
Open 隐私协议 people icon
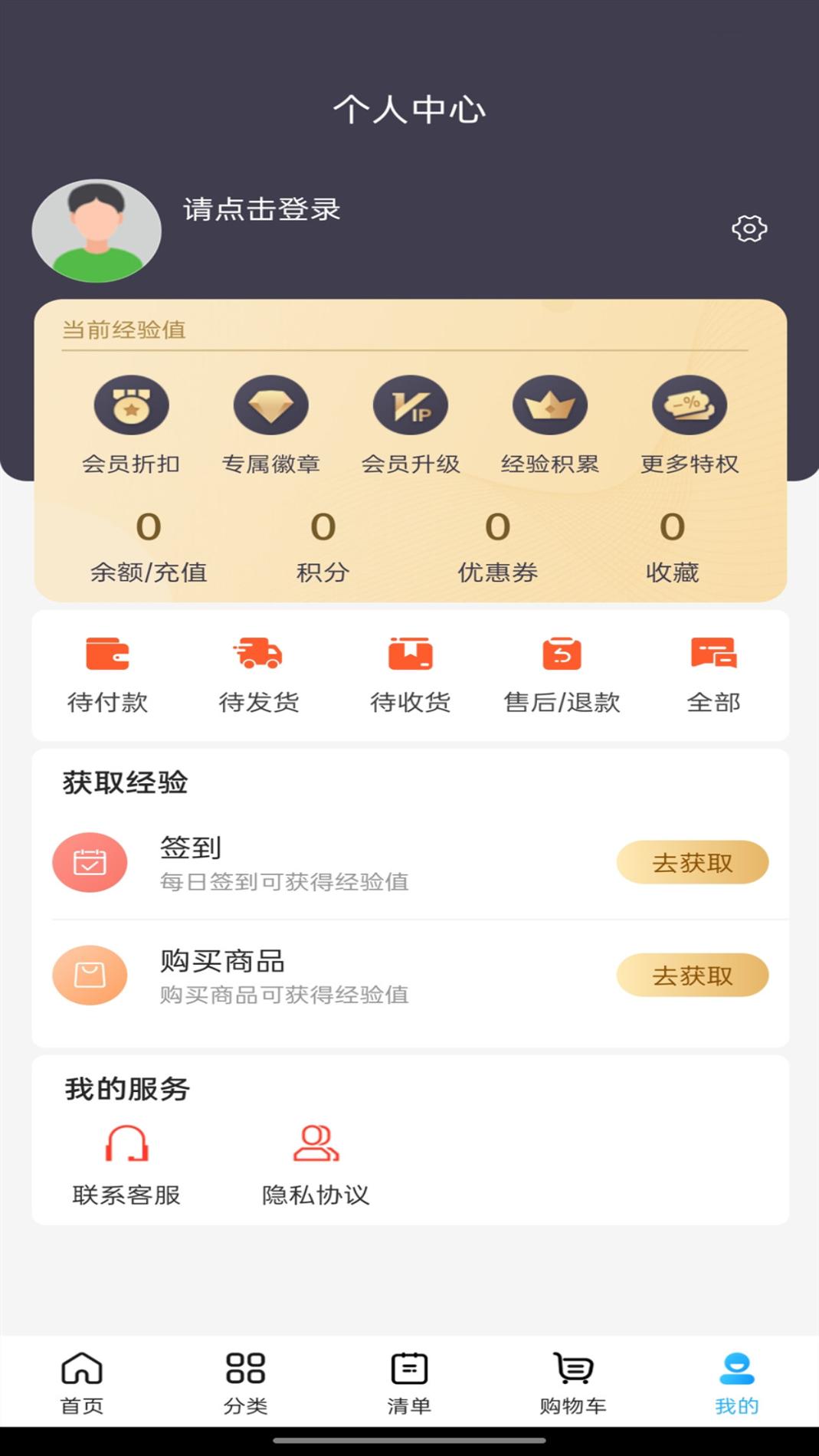(x=315, y=1142)
